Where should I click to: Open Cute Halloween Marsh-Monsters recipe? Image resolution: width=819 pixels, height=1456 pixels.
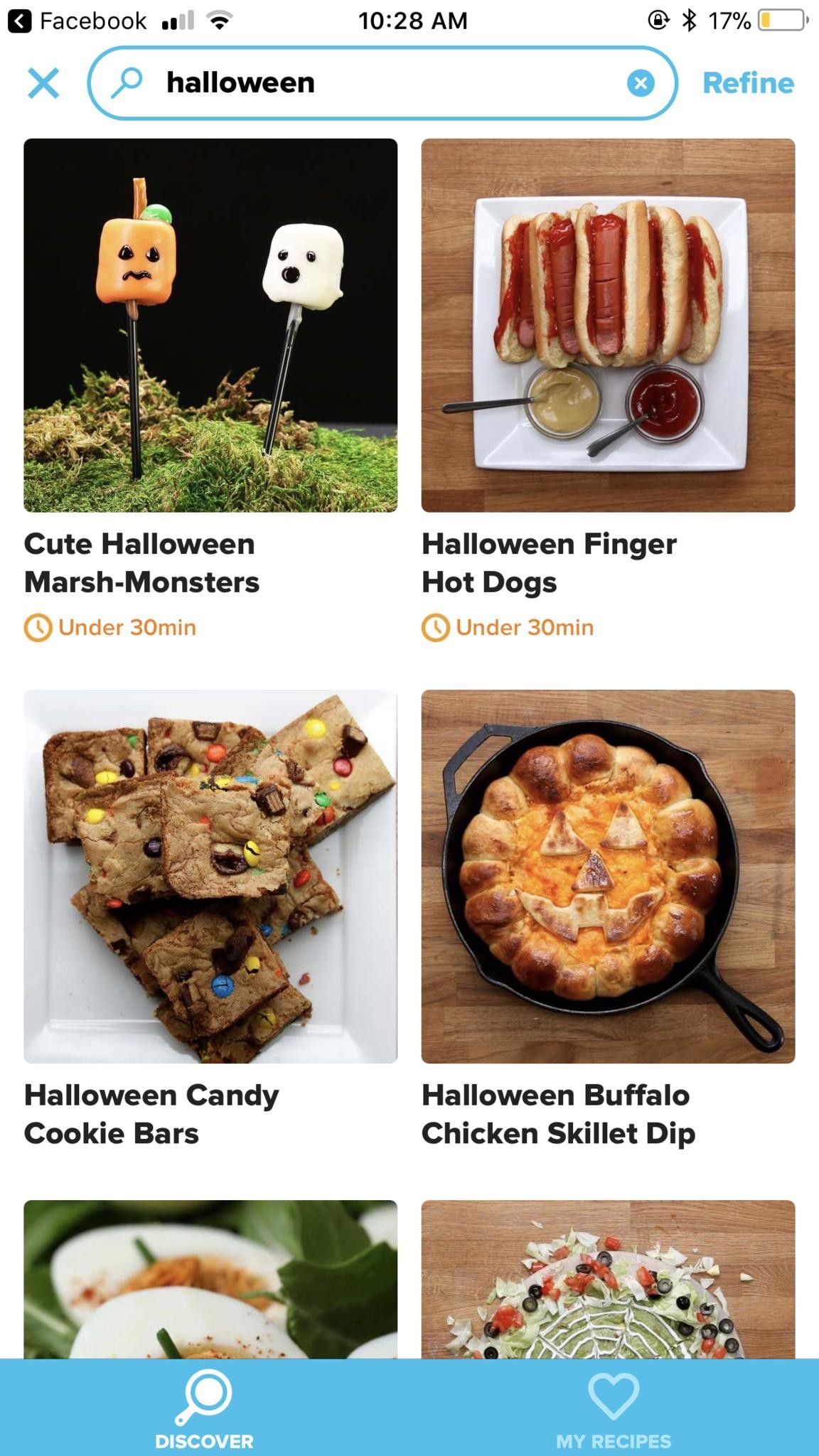210,325
